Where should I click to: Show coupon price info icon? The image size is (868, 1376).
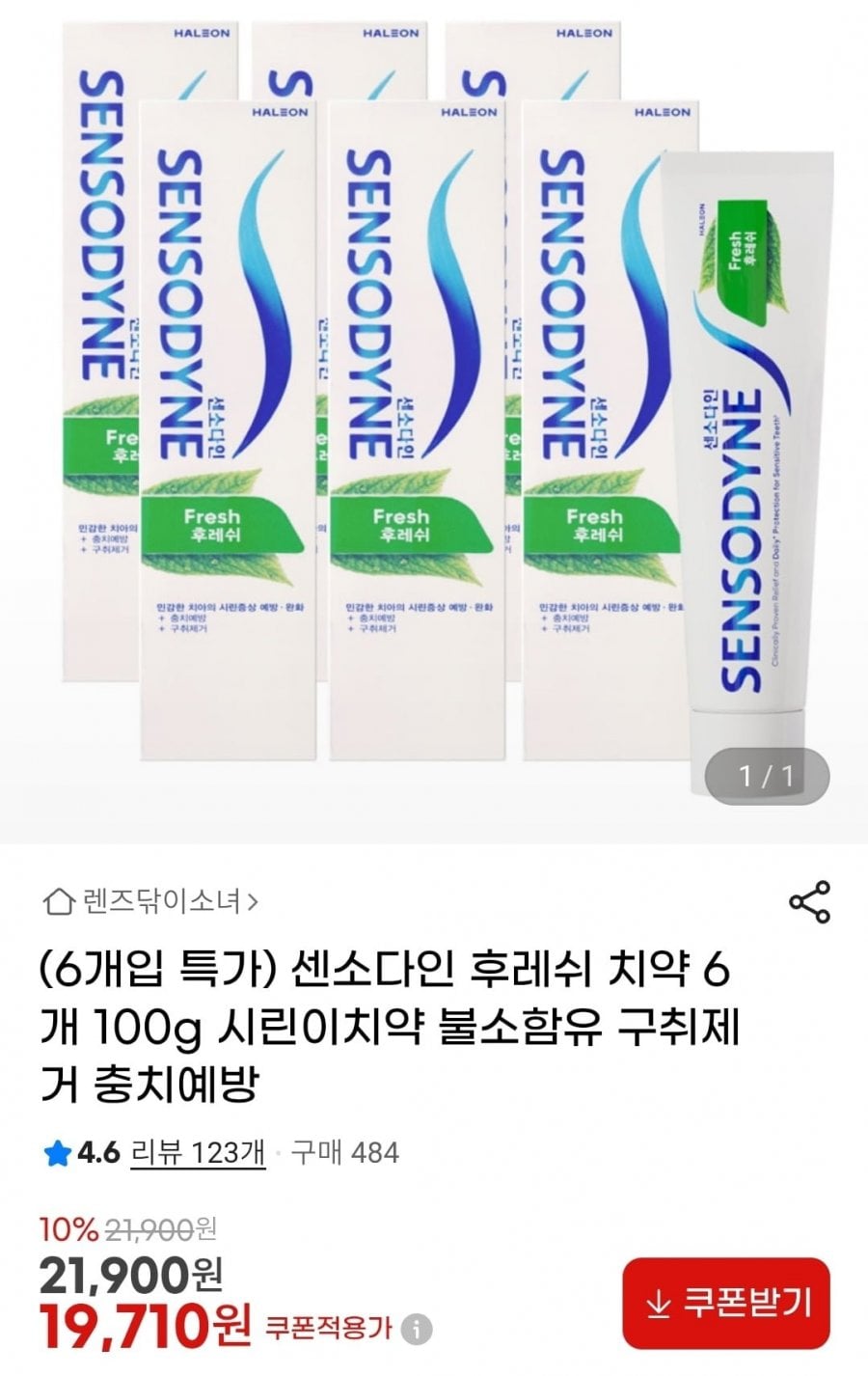click(x=417, y=1330)
